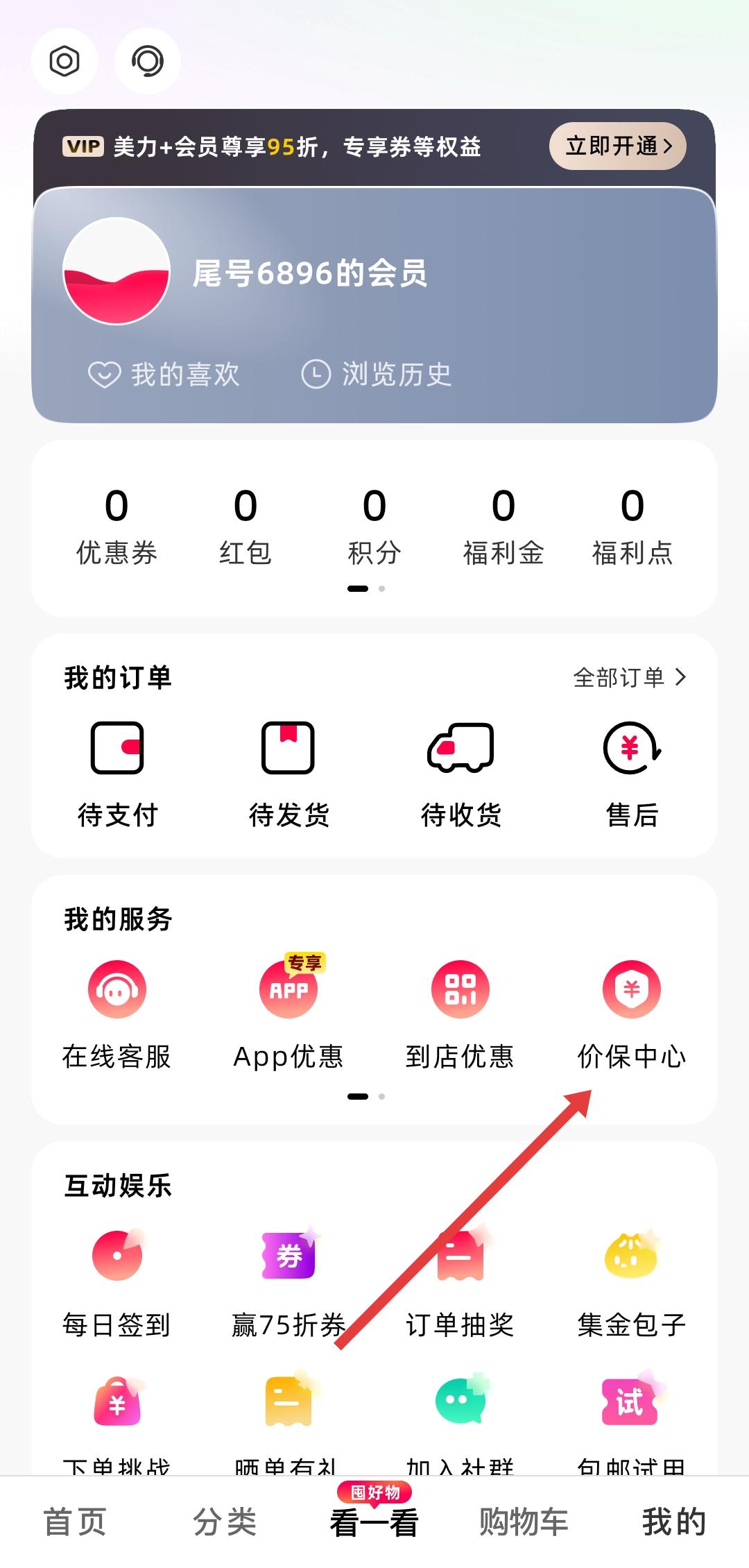View 全部订单 all orders

629,677
